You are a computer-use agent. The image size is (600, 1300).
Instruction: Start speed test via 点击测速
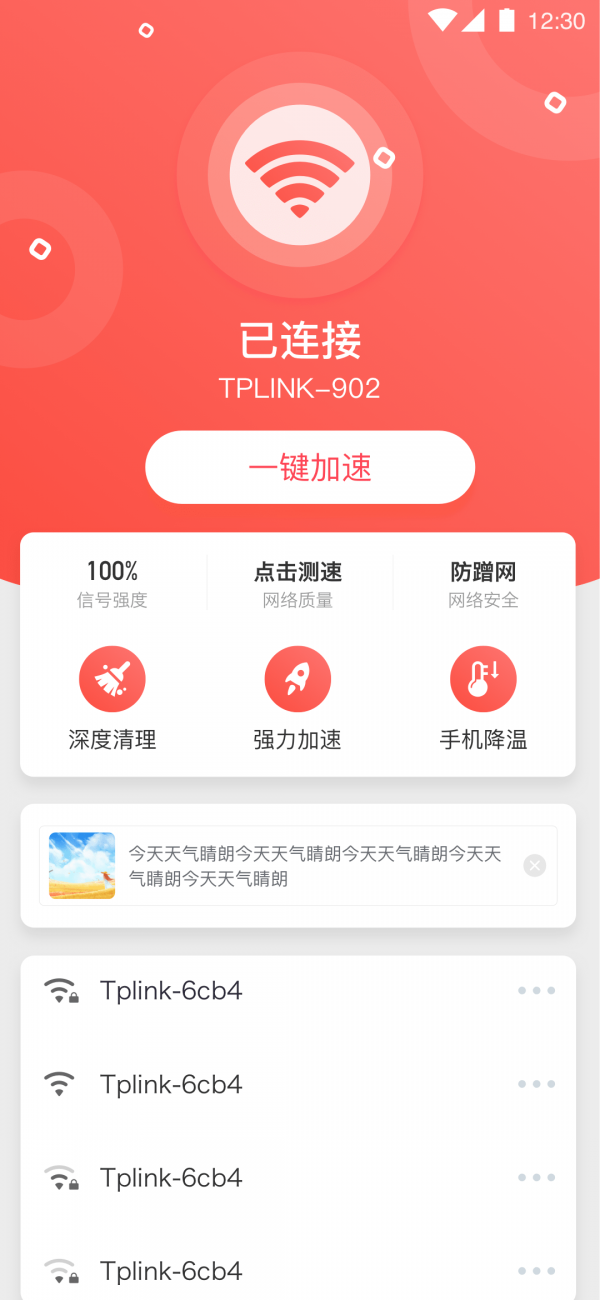298,584
